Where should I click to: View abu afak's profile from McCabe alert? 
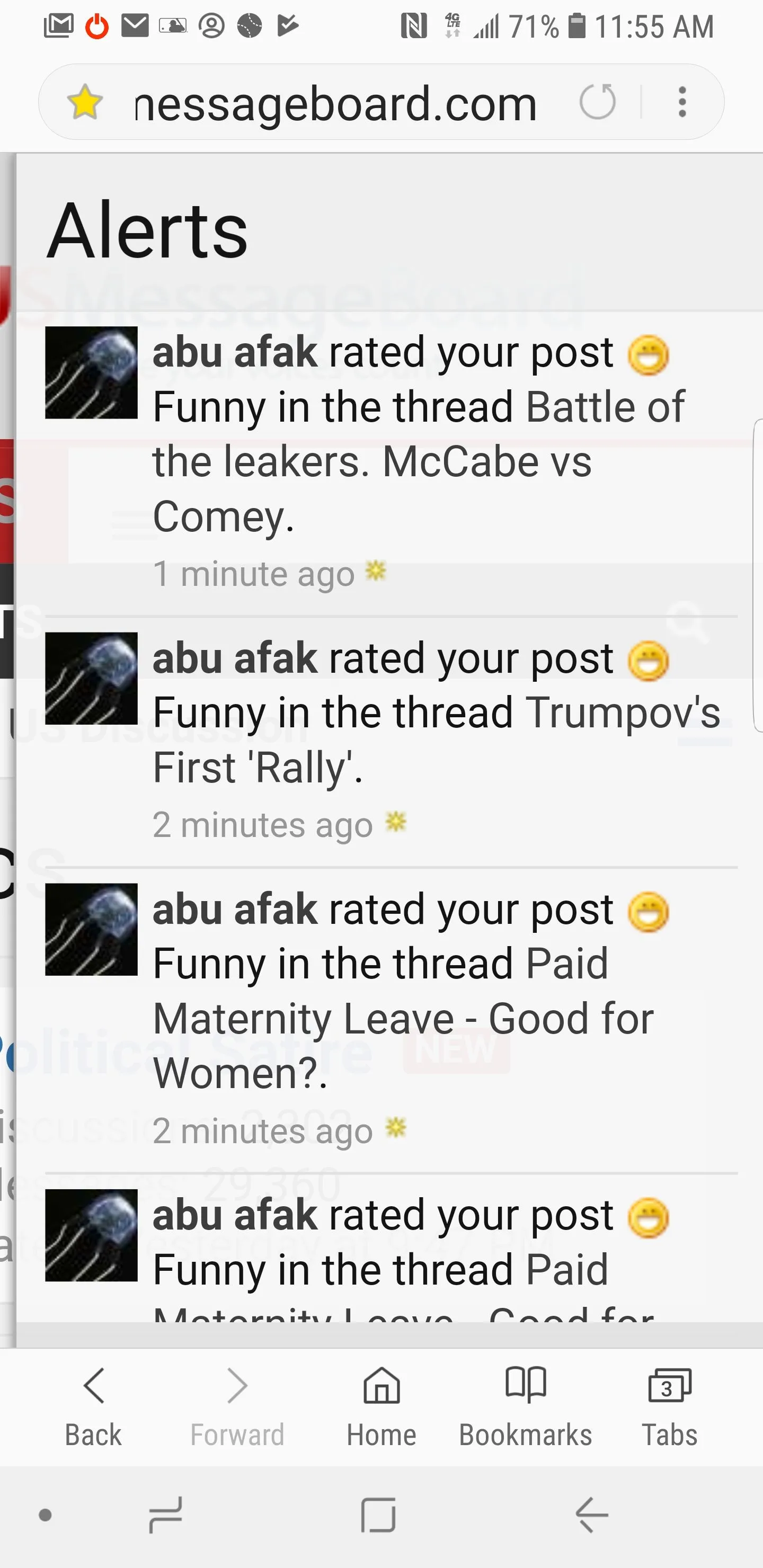coord(234,352)
